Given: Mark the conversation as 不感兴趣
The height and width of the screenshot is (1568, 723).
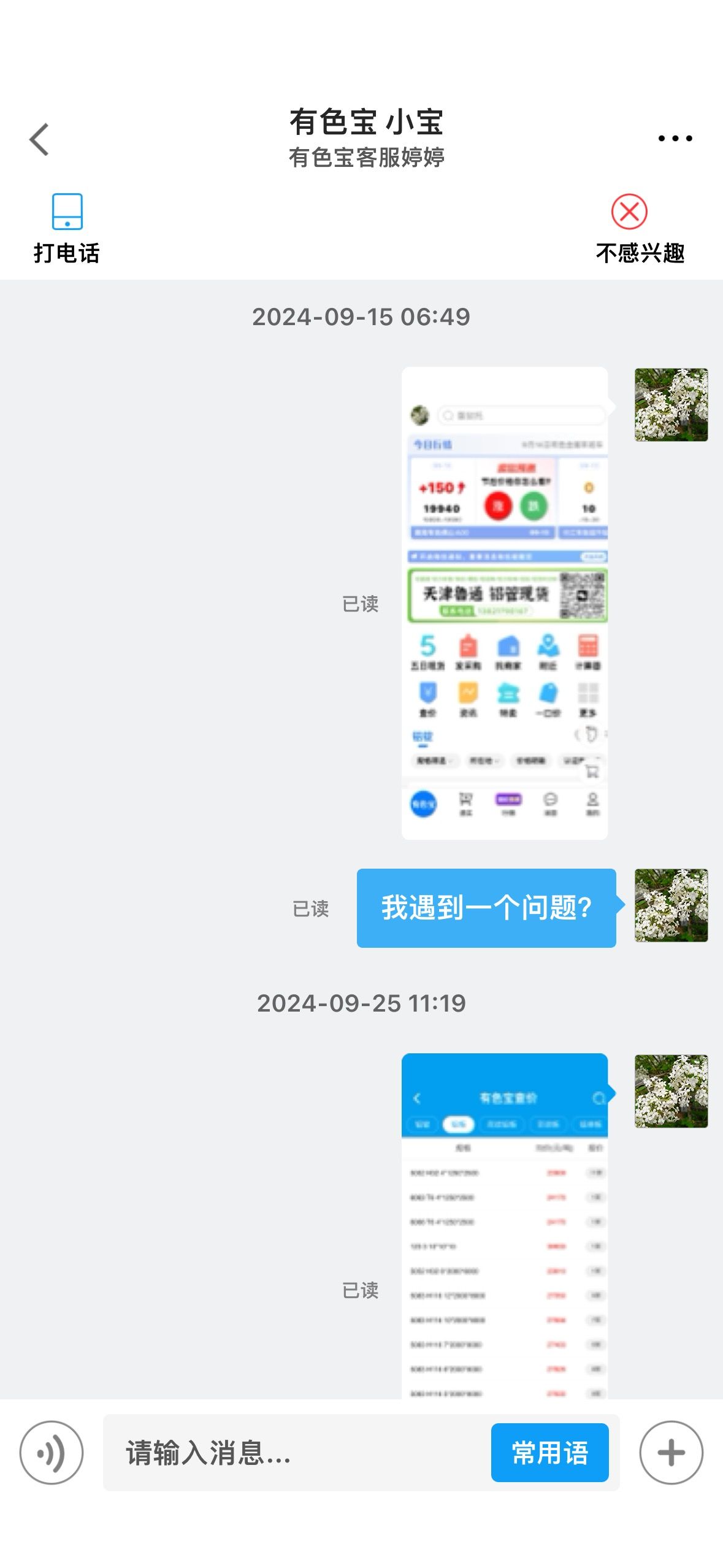Looking at the screenshot, I should tap(640, 229).
